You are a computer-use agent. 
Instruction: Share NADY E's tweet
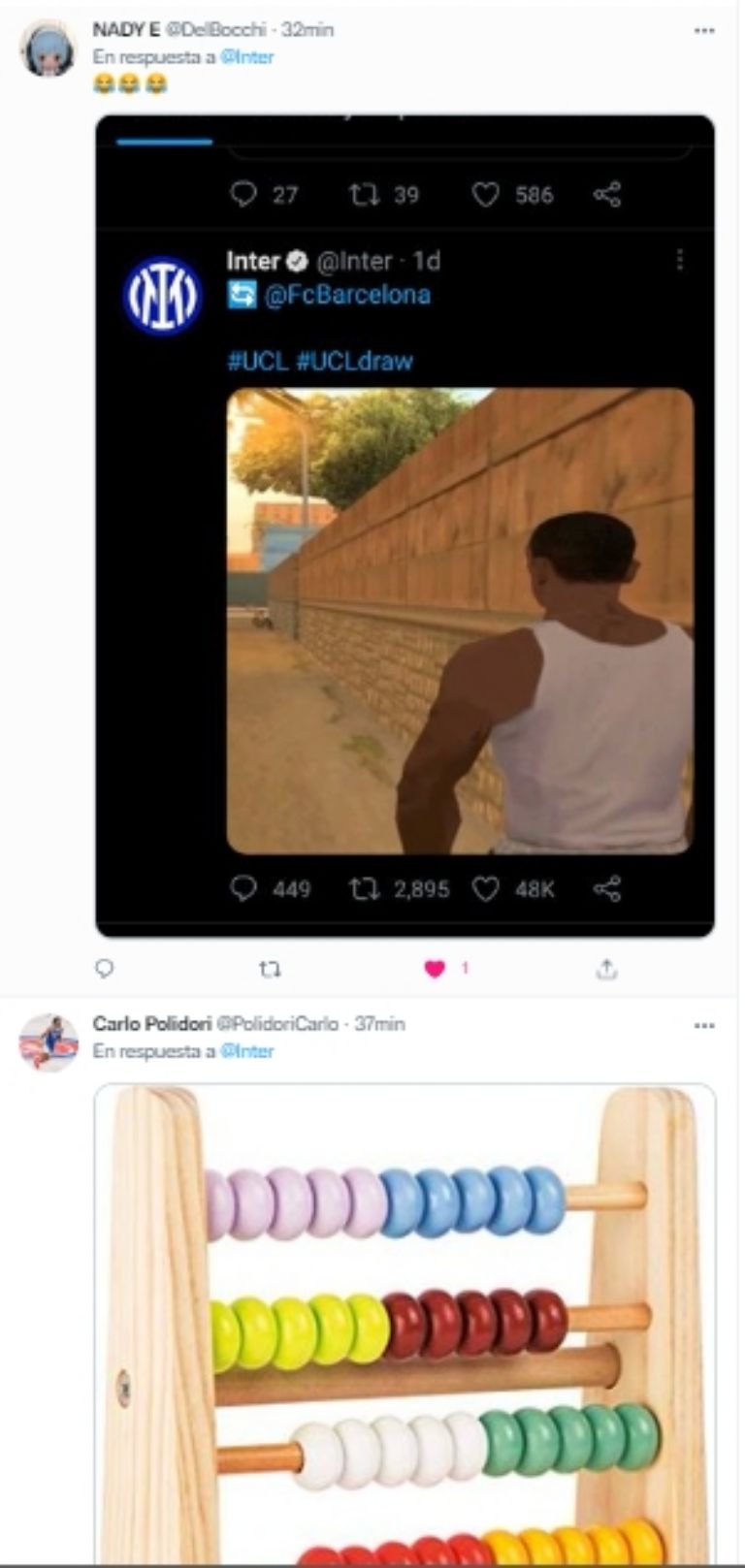pos(606,968)
